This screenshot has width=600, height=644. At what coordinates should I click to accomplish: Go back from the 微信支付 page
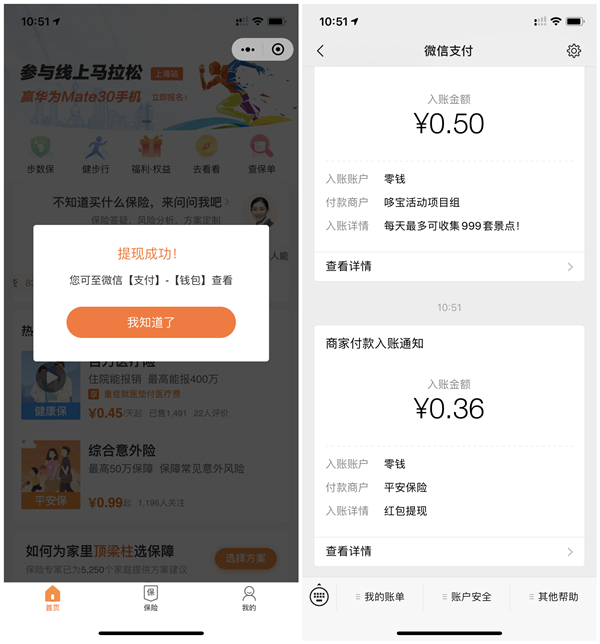point(320,51)
